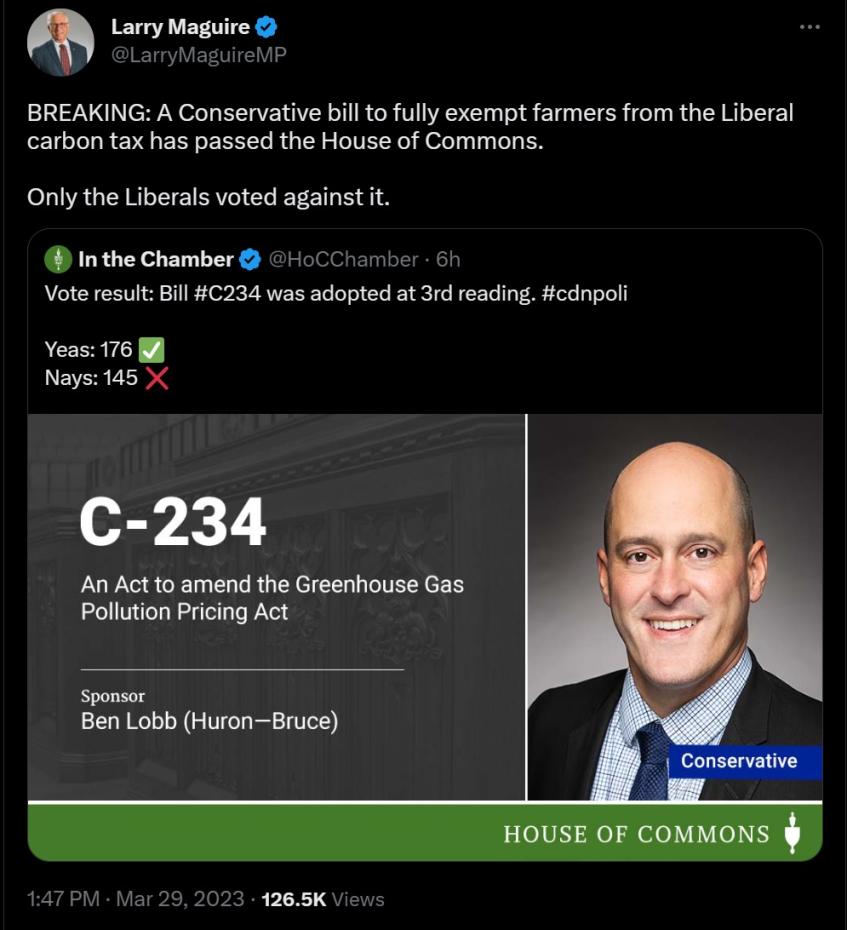Tap the Mar 29, 2023 timestamp
Image resolution: width=847 pixels, height=930 pixels.
point(180,899)
